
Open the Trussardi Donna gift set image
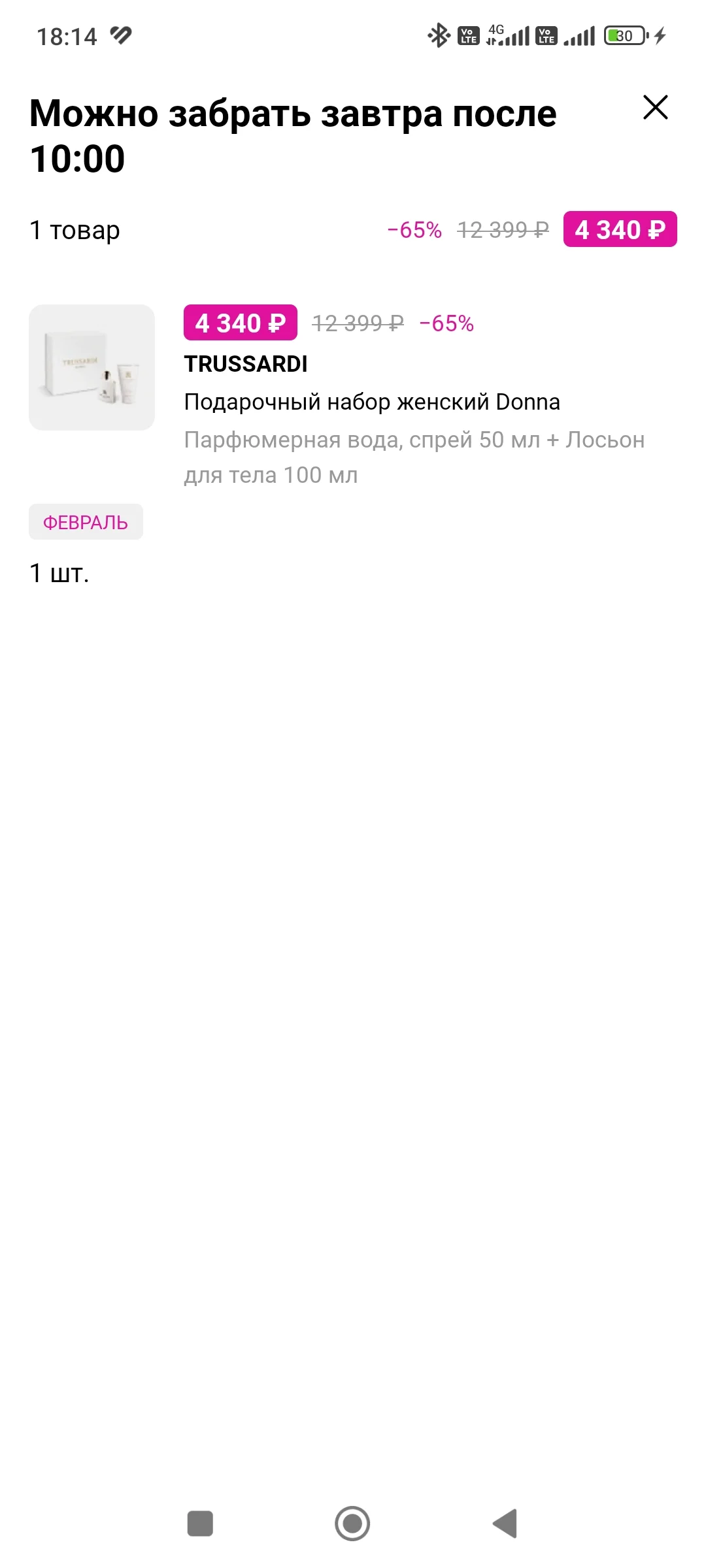(92, 367)
